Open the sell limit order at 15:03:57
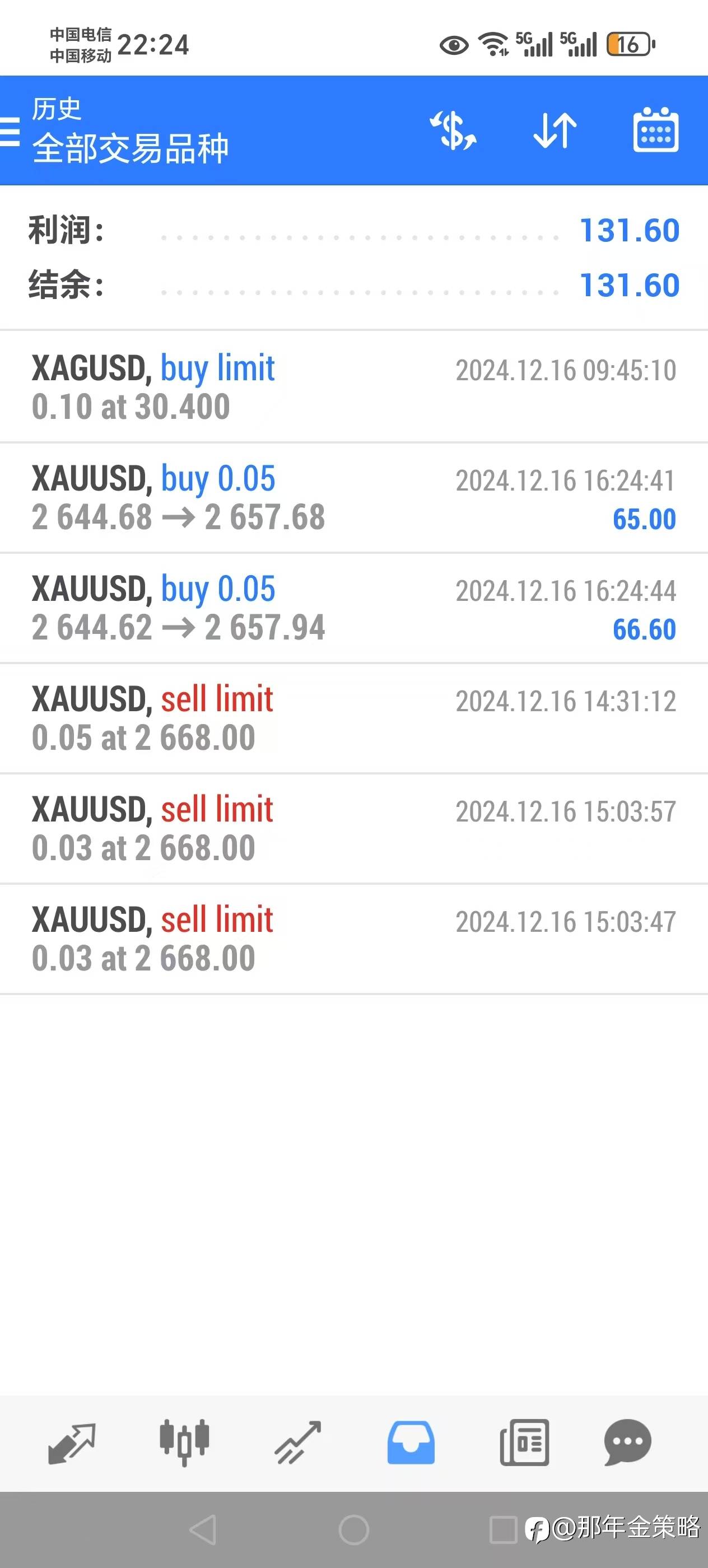 pyautogui.click(x=353, y=828)
